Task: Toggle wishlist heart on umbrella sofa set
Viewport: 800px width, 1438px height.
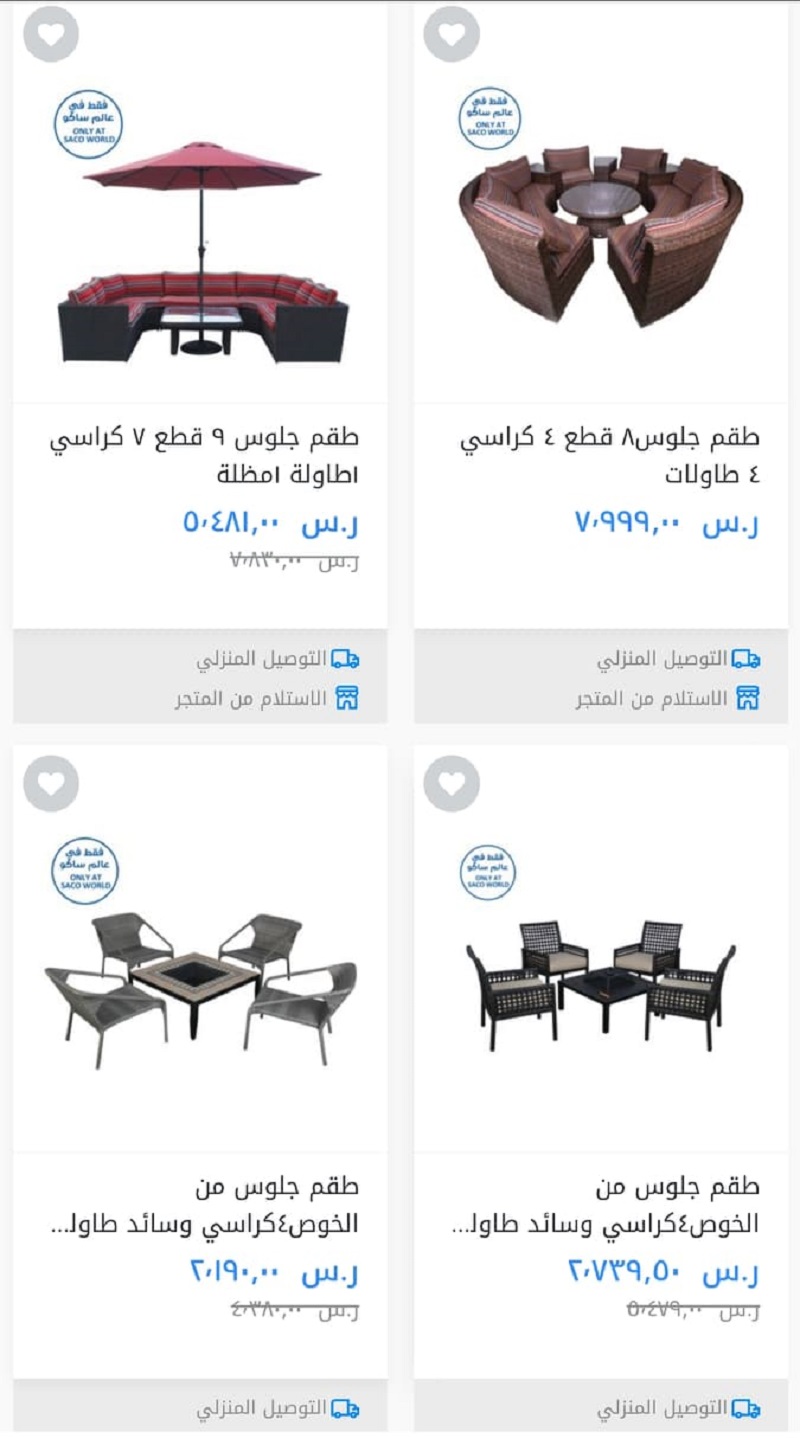Action: [51, 33]
